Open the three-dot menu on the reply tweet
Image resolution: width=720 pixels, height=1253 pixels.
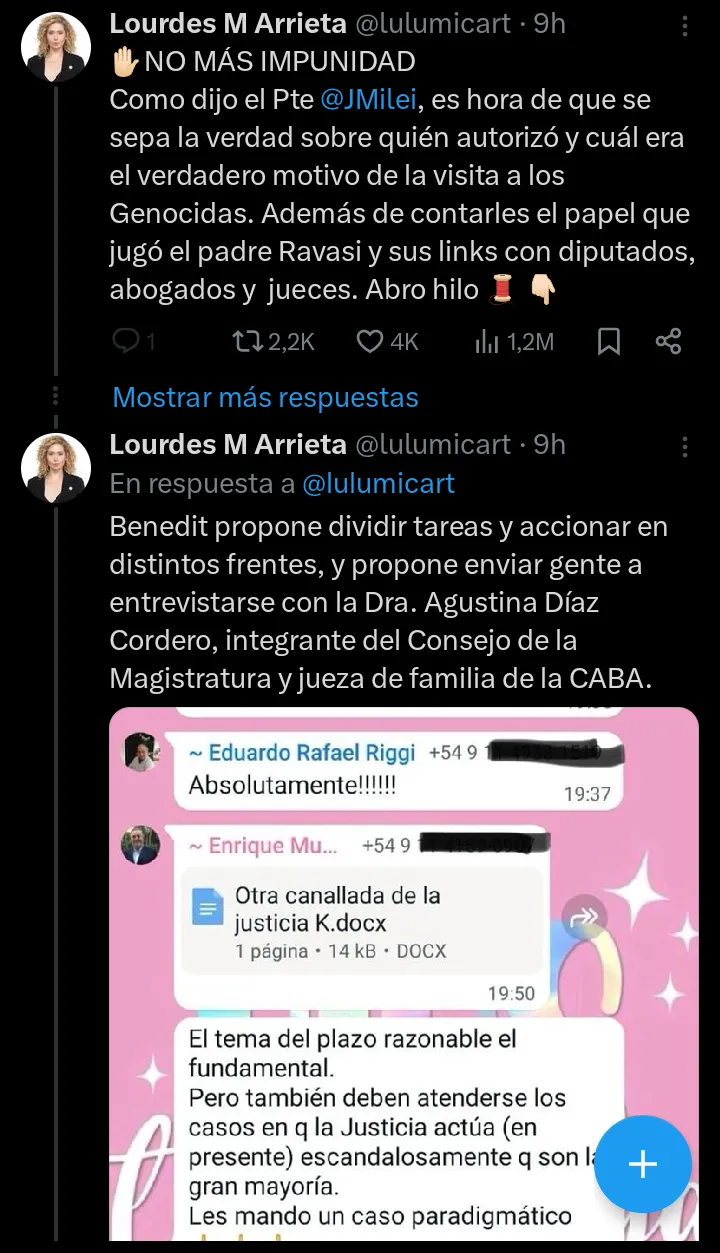click(x=684, y=445)
